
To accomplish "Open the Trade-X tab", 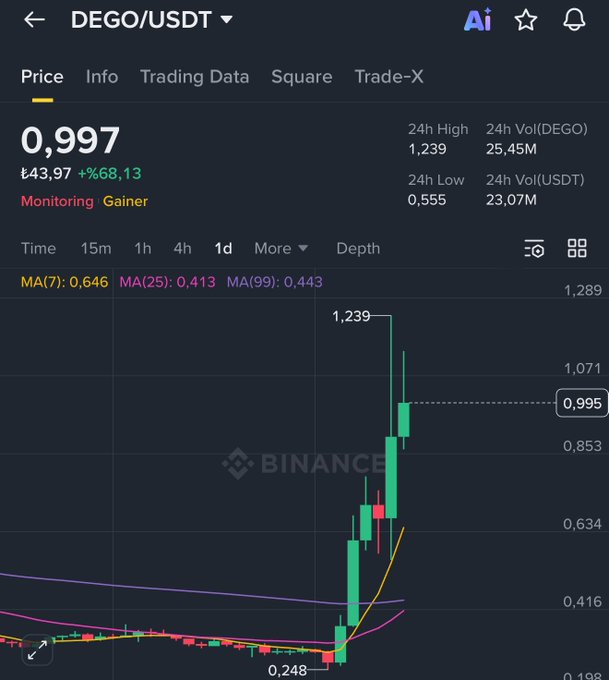I will [x=389, y=77].
